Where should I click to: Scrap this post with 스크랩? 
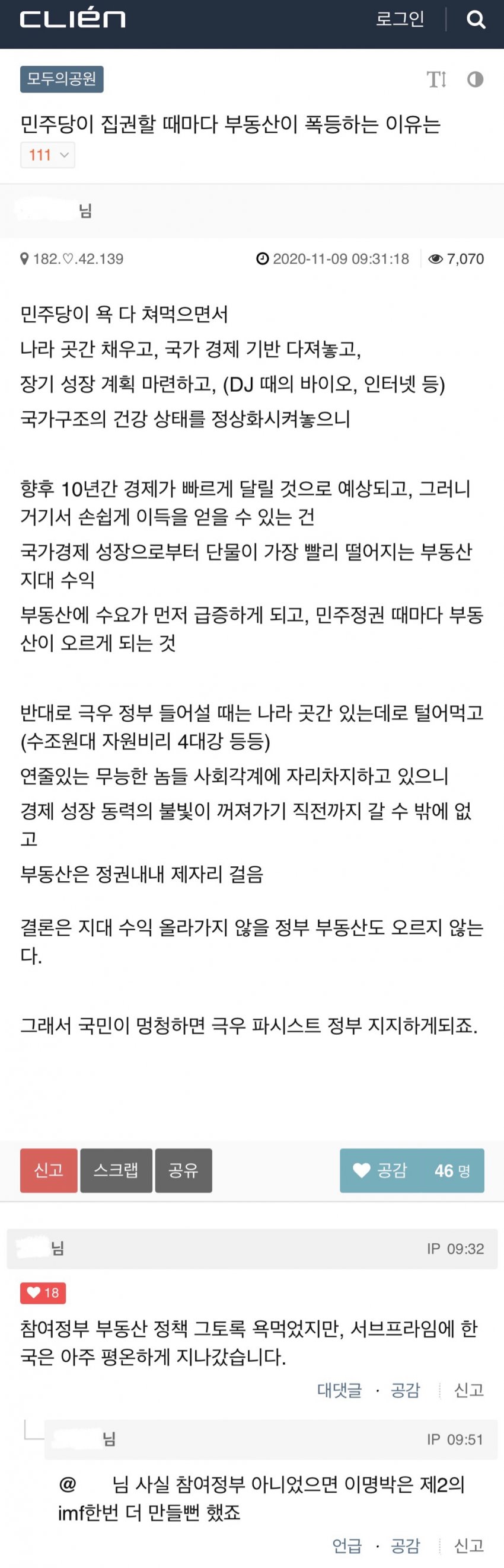116,1170
